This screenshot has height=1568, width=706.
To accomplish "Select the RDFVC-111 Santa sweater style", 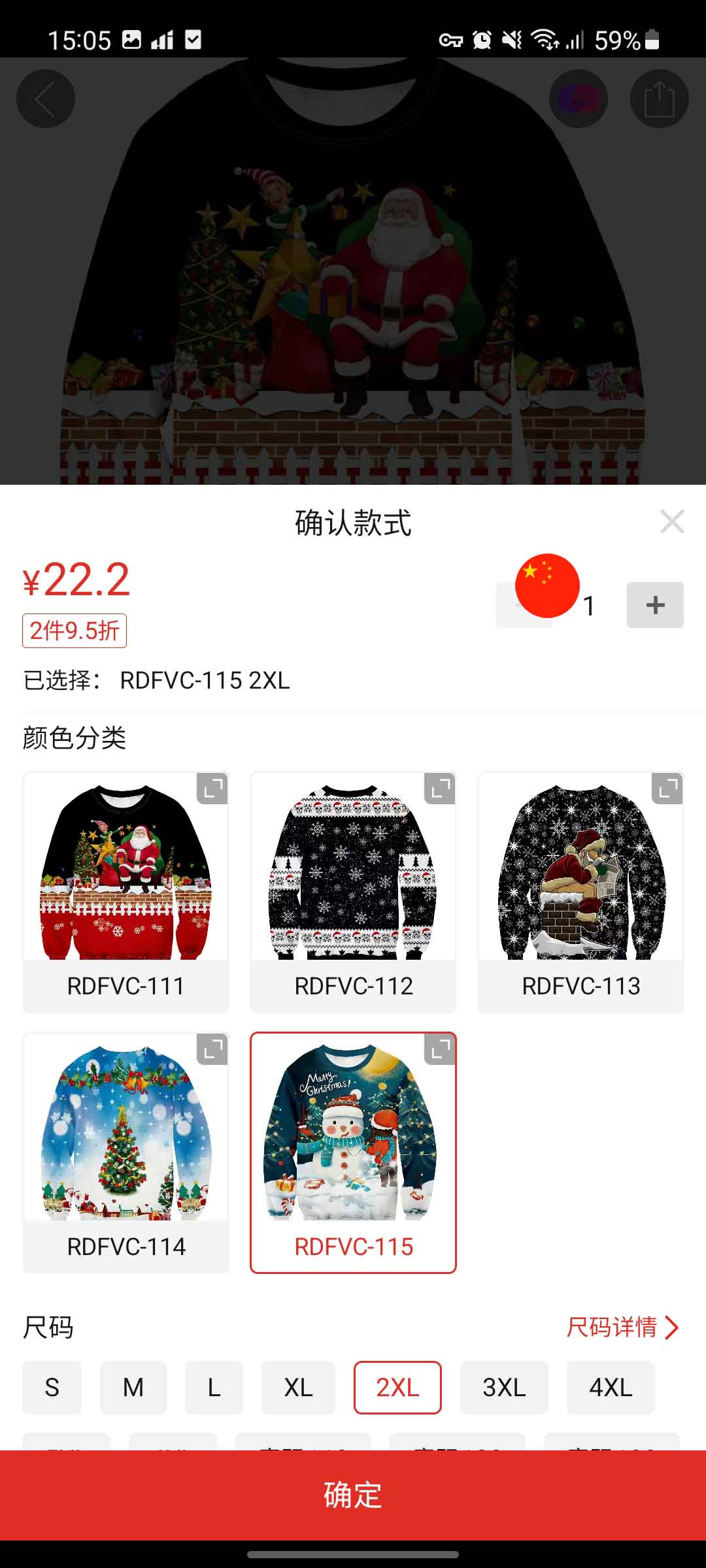I will (126, 892).
